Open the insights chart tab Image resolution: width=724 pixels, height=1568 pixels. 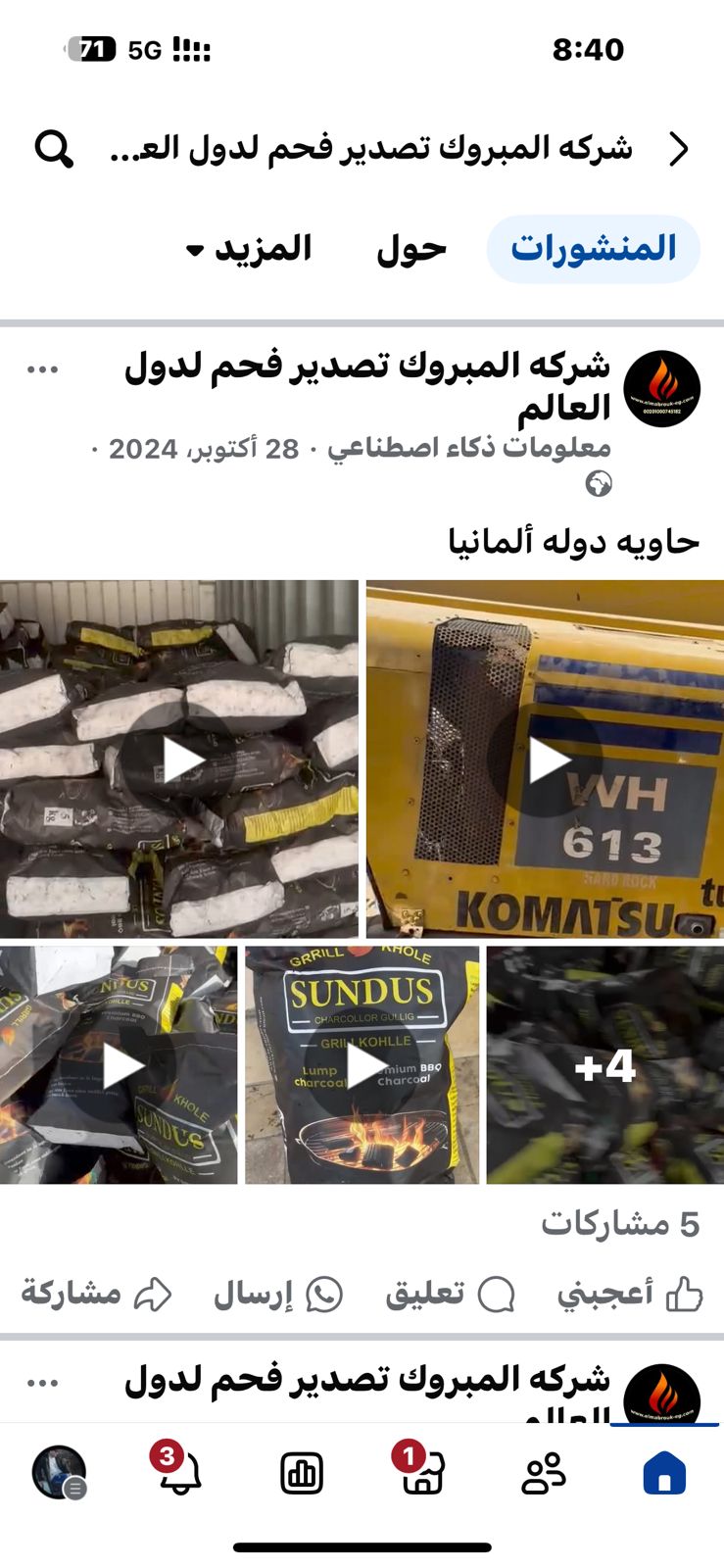click(x=302, y=1473)
